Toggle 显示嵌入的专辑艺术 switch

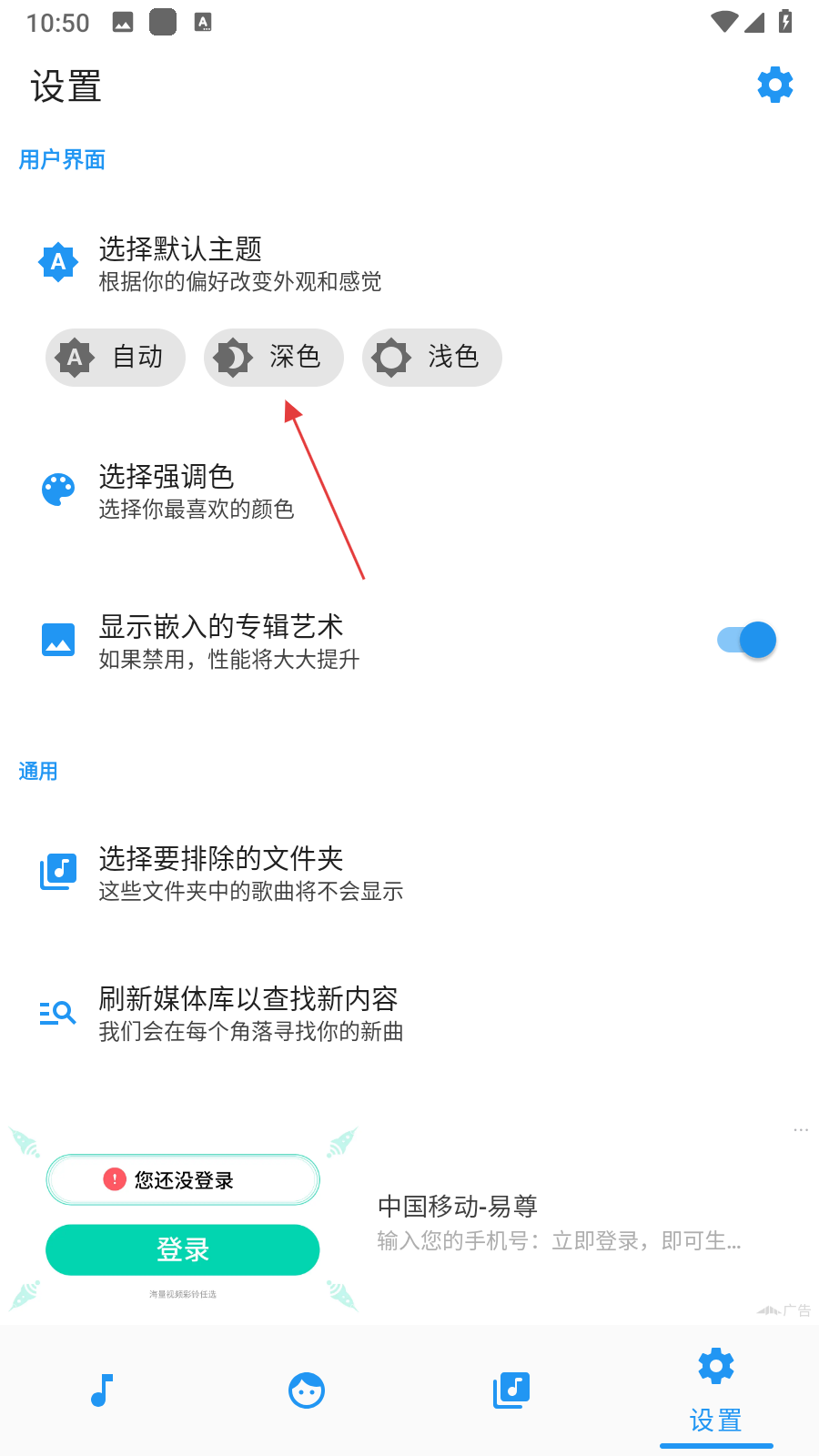coord(746,641)
